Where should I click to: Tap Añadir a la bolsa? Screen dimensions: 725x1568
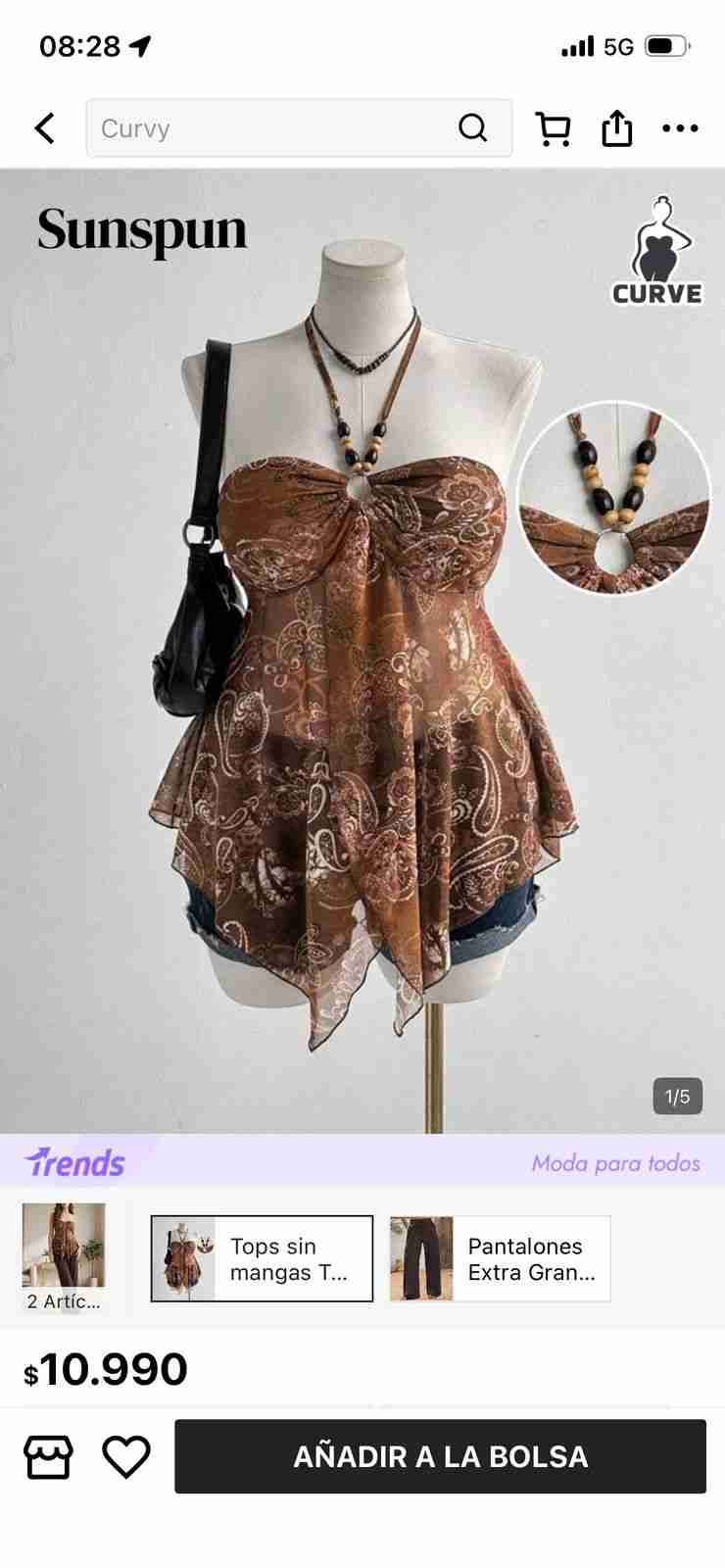click(x=440, y=1456)
